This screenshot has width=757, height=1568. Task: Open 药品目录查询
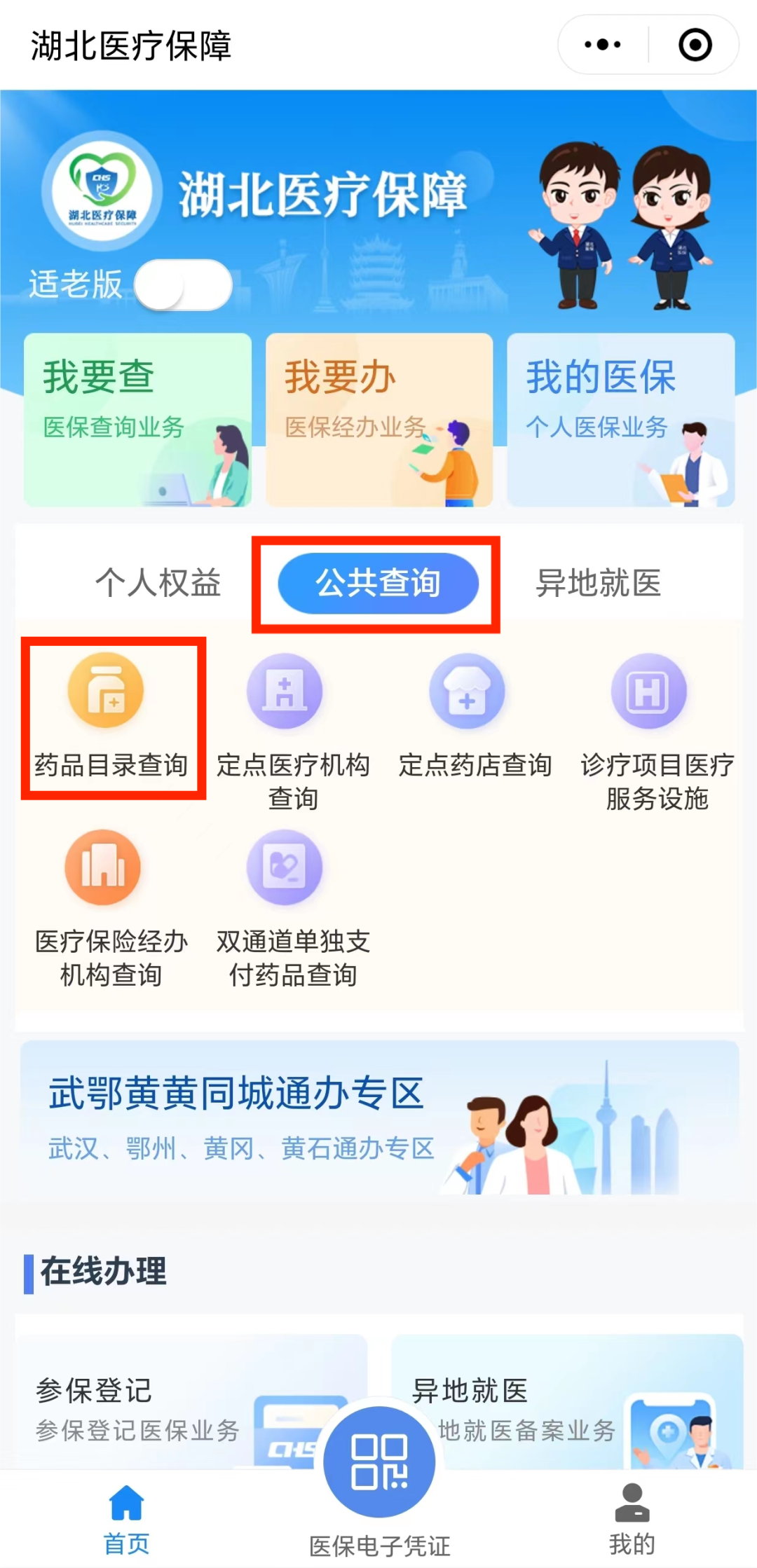pyautogui.click(x=109, y=716)
